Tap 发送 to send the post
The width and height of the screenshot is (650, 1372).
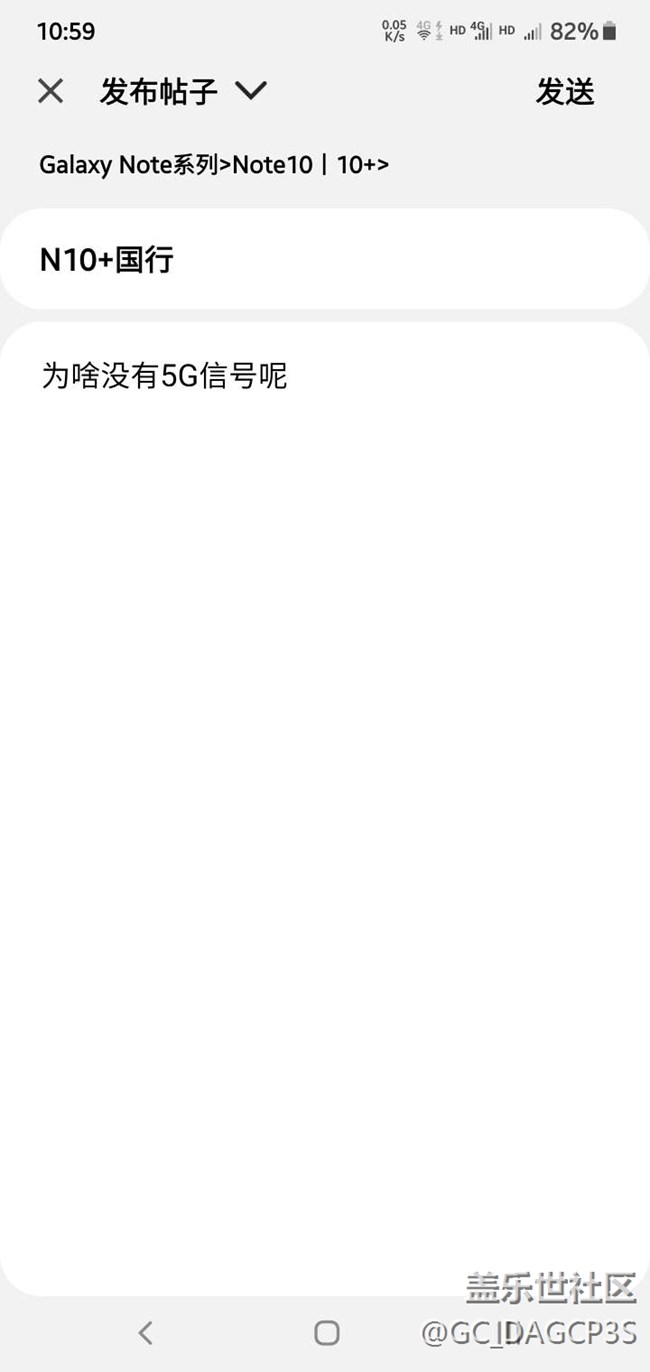click(x=565, y=91)
